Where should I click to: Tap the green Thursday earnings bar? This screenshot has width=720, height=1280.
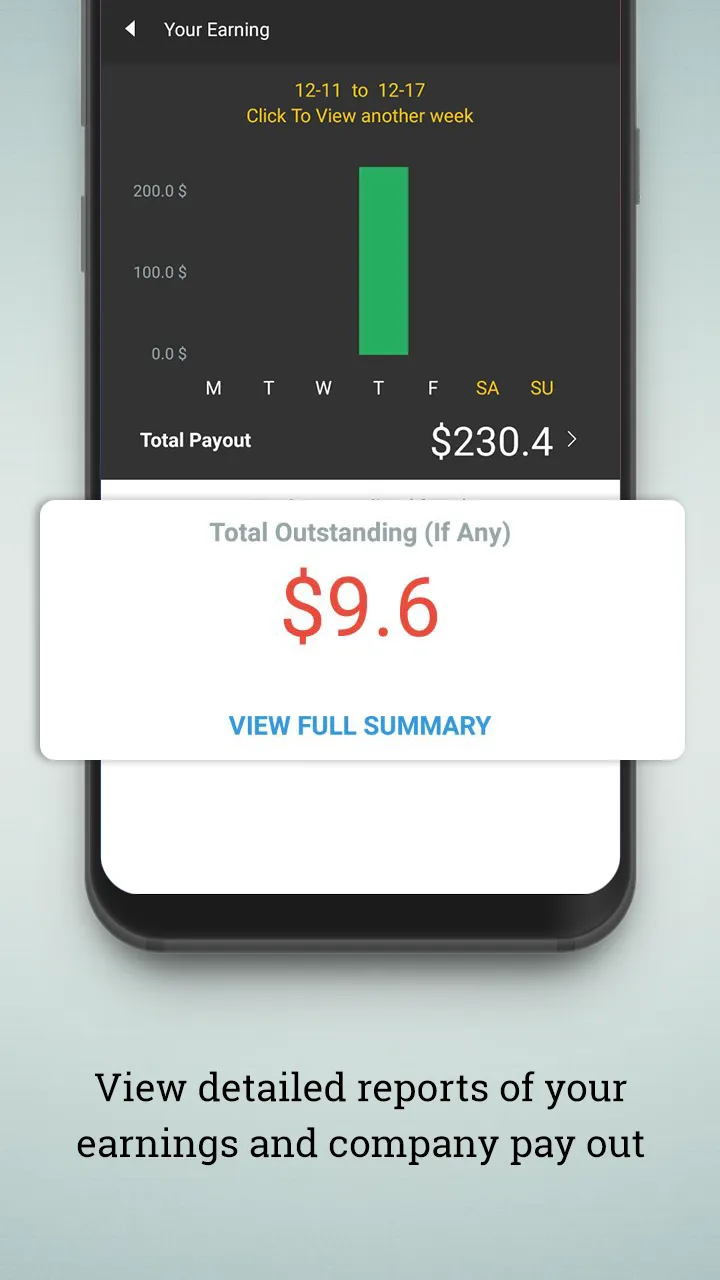(383, 260)
